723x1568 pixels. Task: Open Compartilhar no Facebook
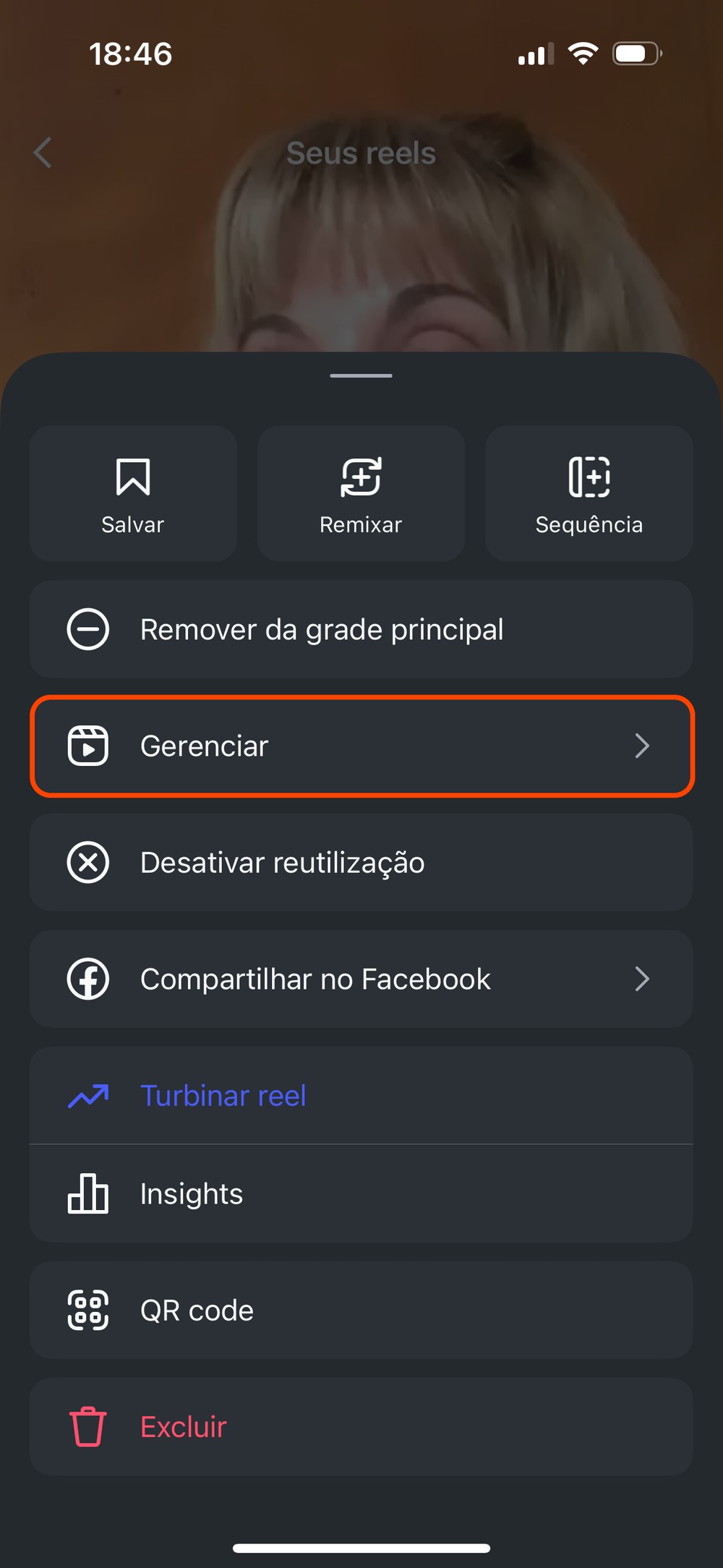[361, 979]
